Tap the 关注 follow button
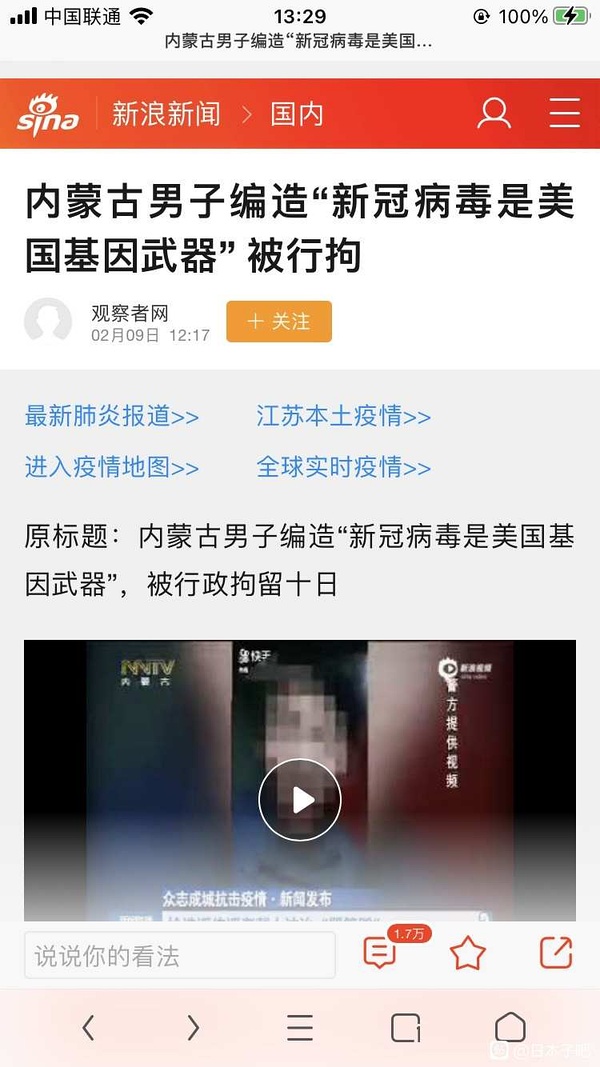This screenshot has width=600, height=1067. [279, 321]
